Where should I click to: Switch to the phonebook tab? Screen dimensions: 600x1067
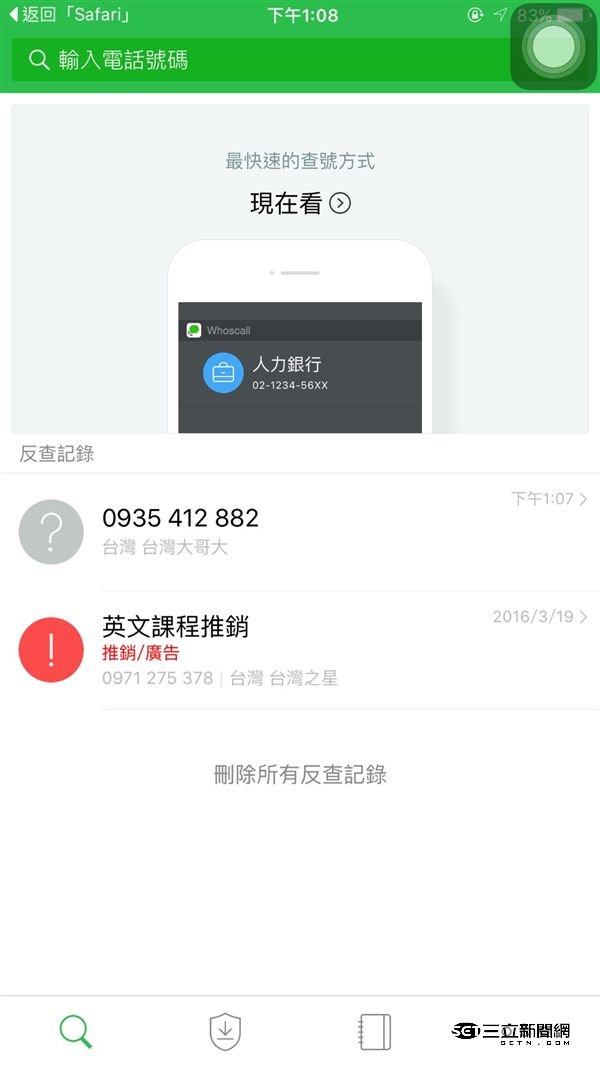pyautogui.click(x=374, y=1031)
